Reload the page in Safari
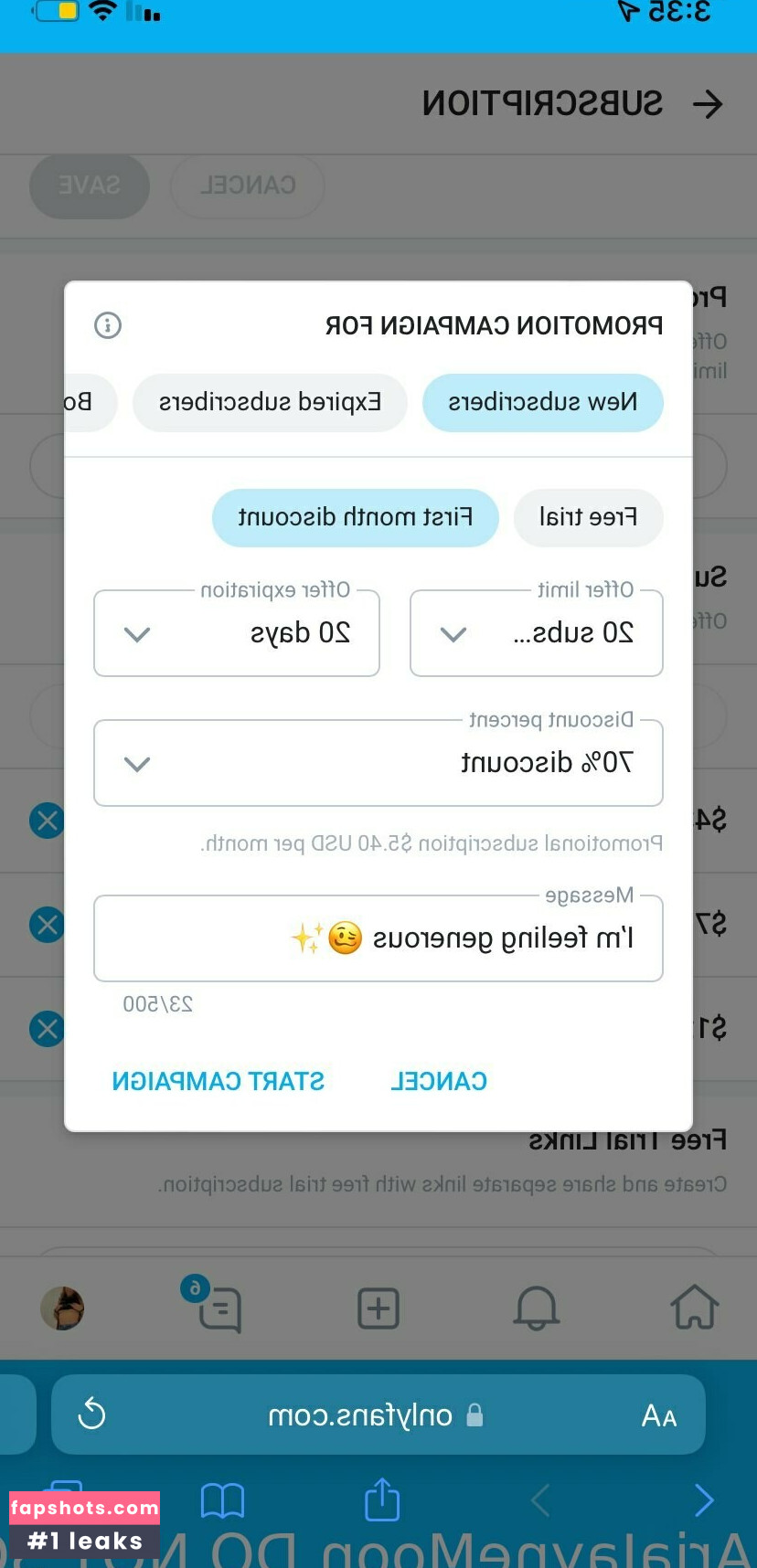The height and width of the screenshot is (1568, 757). pos(91,1414)
